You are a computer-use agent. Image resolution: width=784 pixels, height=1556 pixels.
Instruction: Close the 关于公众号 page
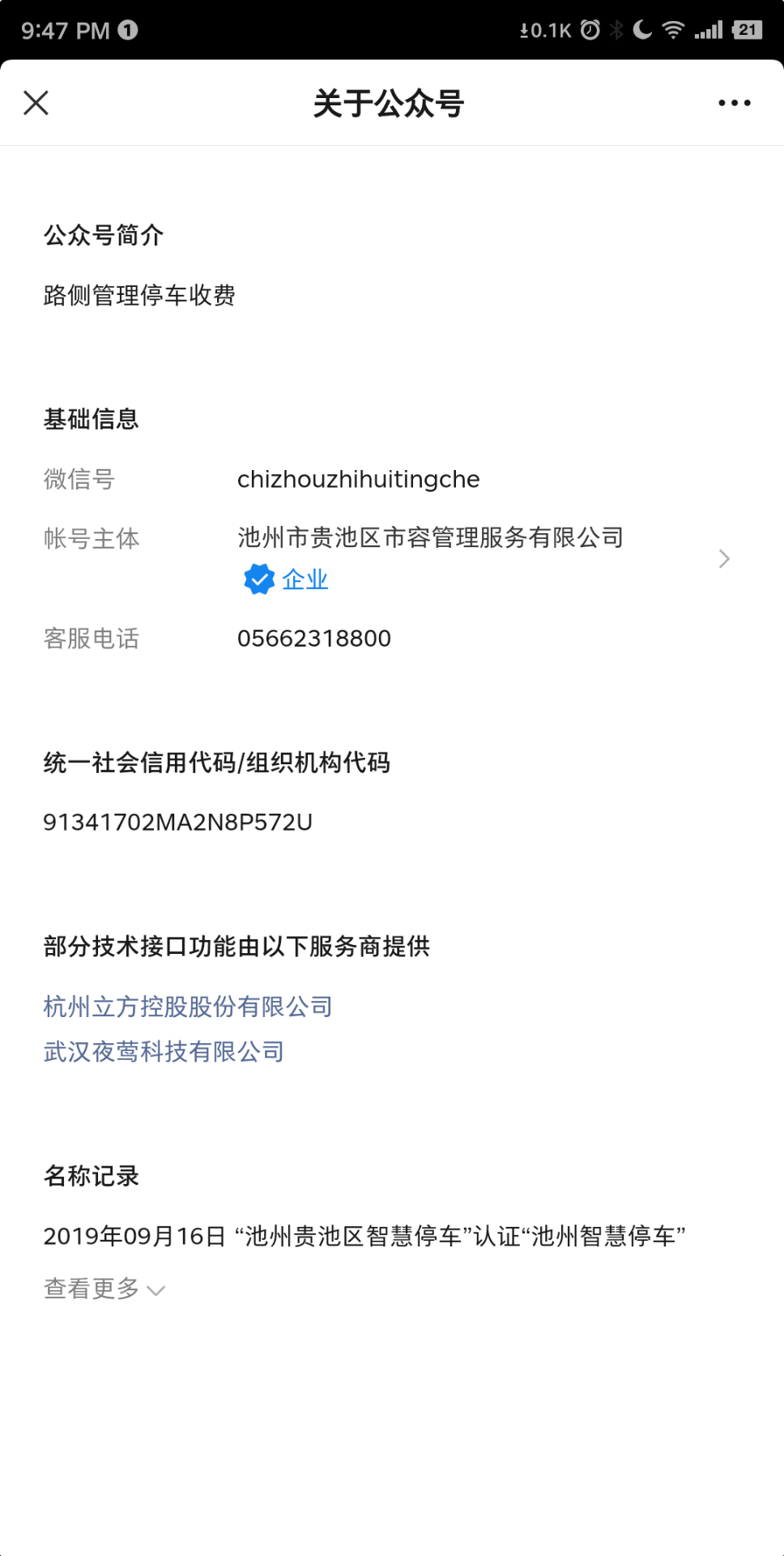click(x=36, y=103)
